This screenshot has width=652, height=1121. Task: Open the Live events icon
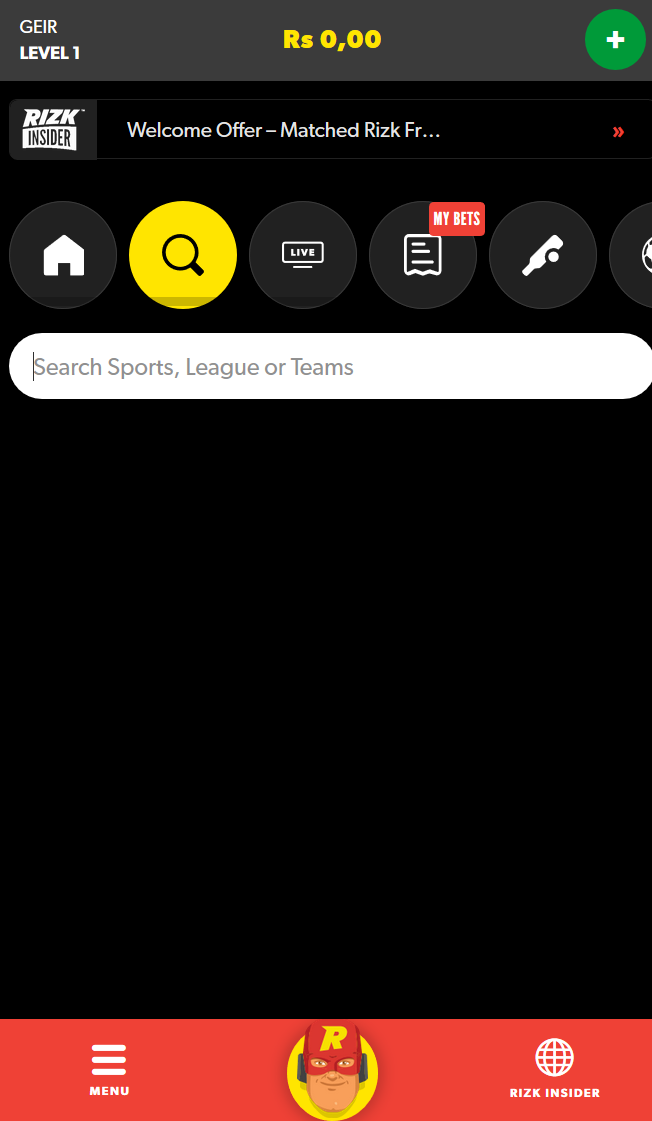click(303, 255)
